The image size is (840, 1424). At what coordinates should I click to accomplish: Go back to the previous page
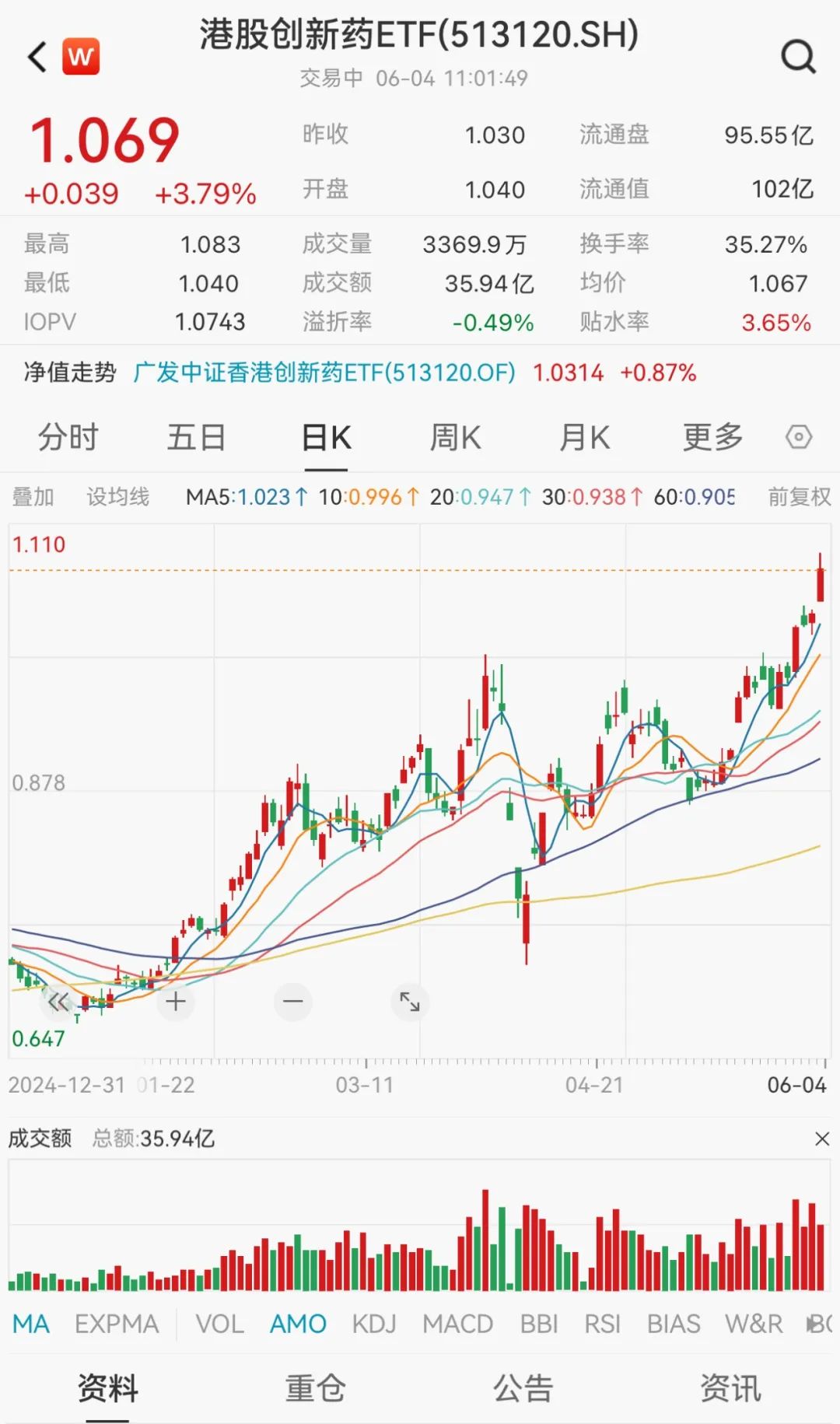click(37, 57)
